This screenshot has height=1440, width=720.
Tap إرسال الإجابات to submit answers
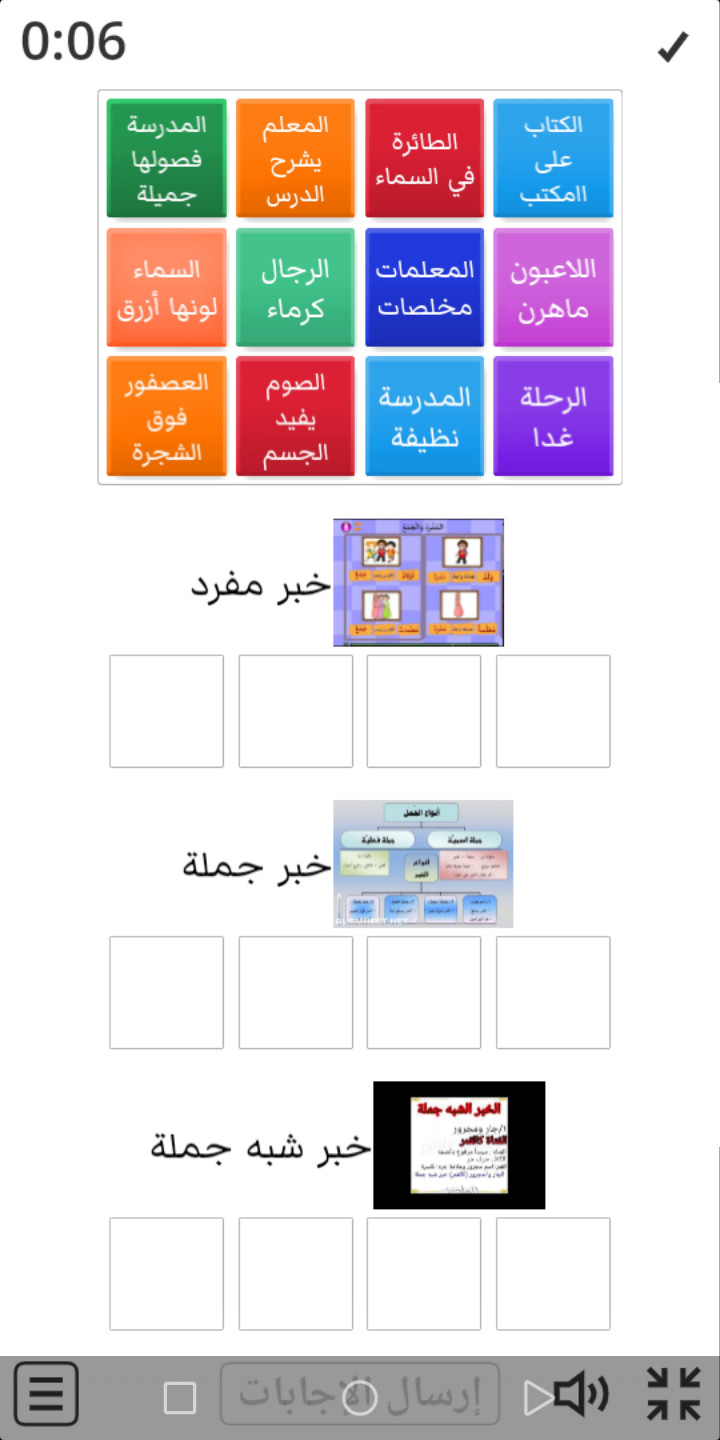point(358,1394)
